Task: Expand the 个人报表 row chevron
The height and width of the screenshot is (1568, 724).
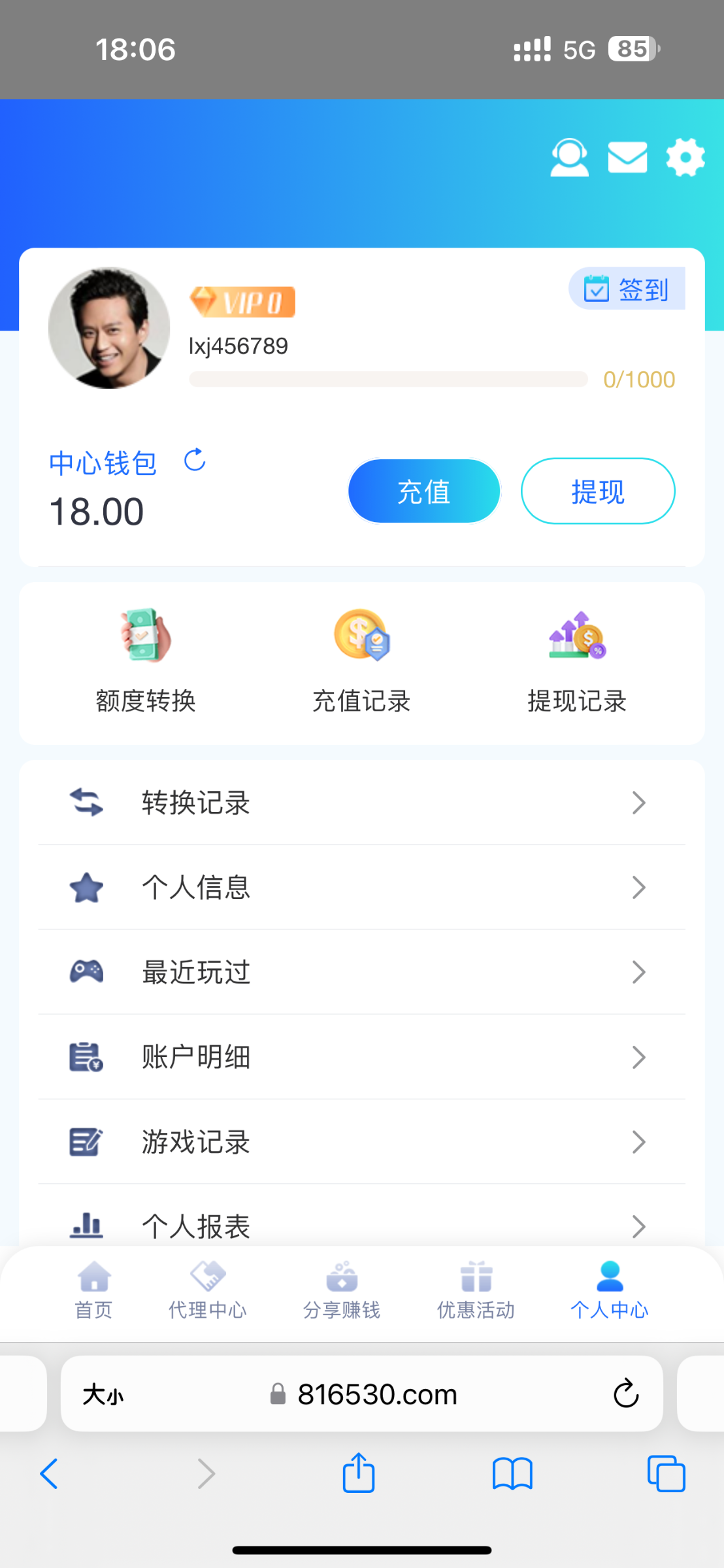Action: (638, 1226)
